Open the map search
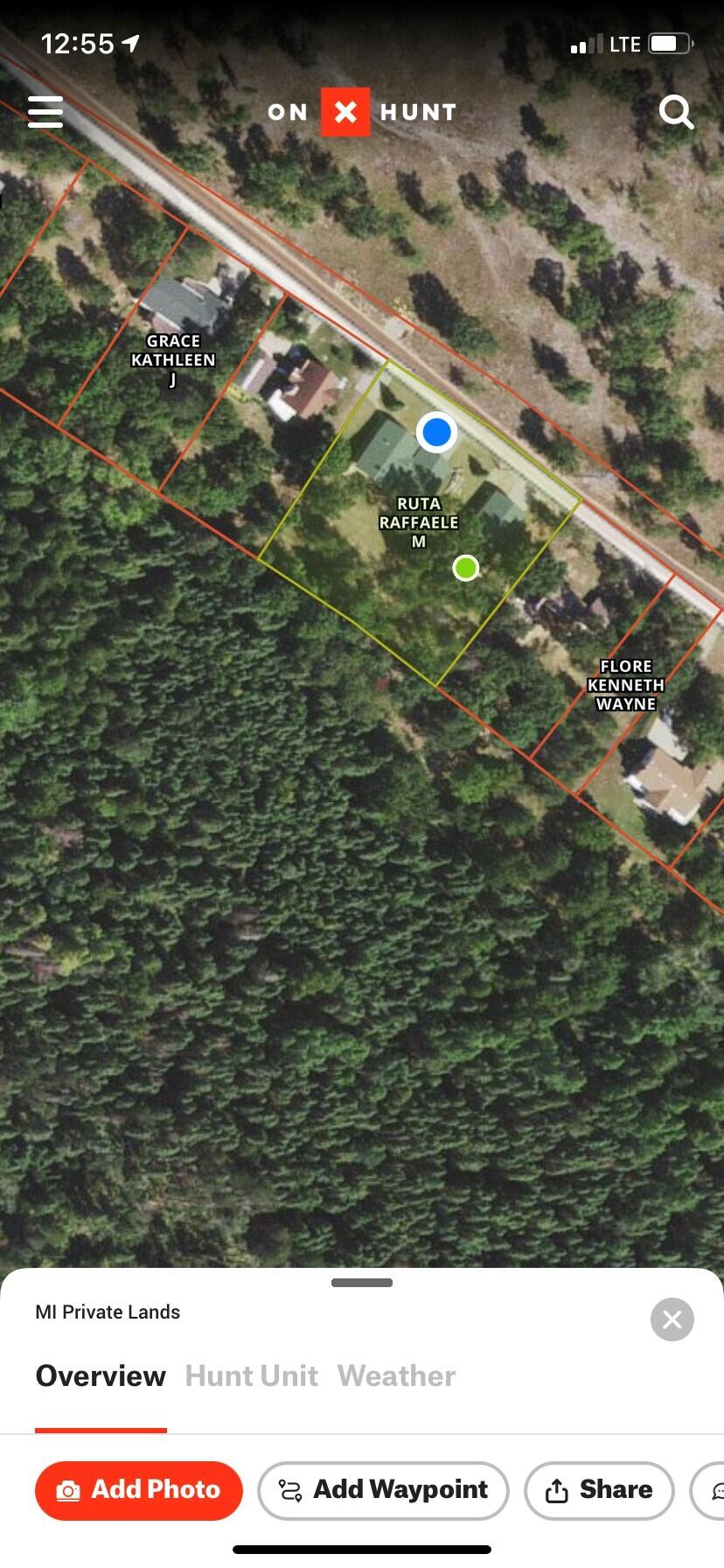Viewport: 724px width, 1568px height. tap(676, 112)
